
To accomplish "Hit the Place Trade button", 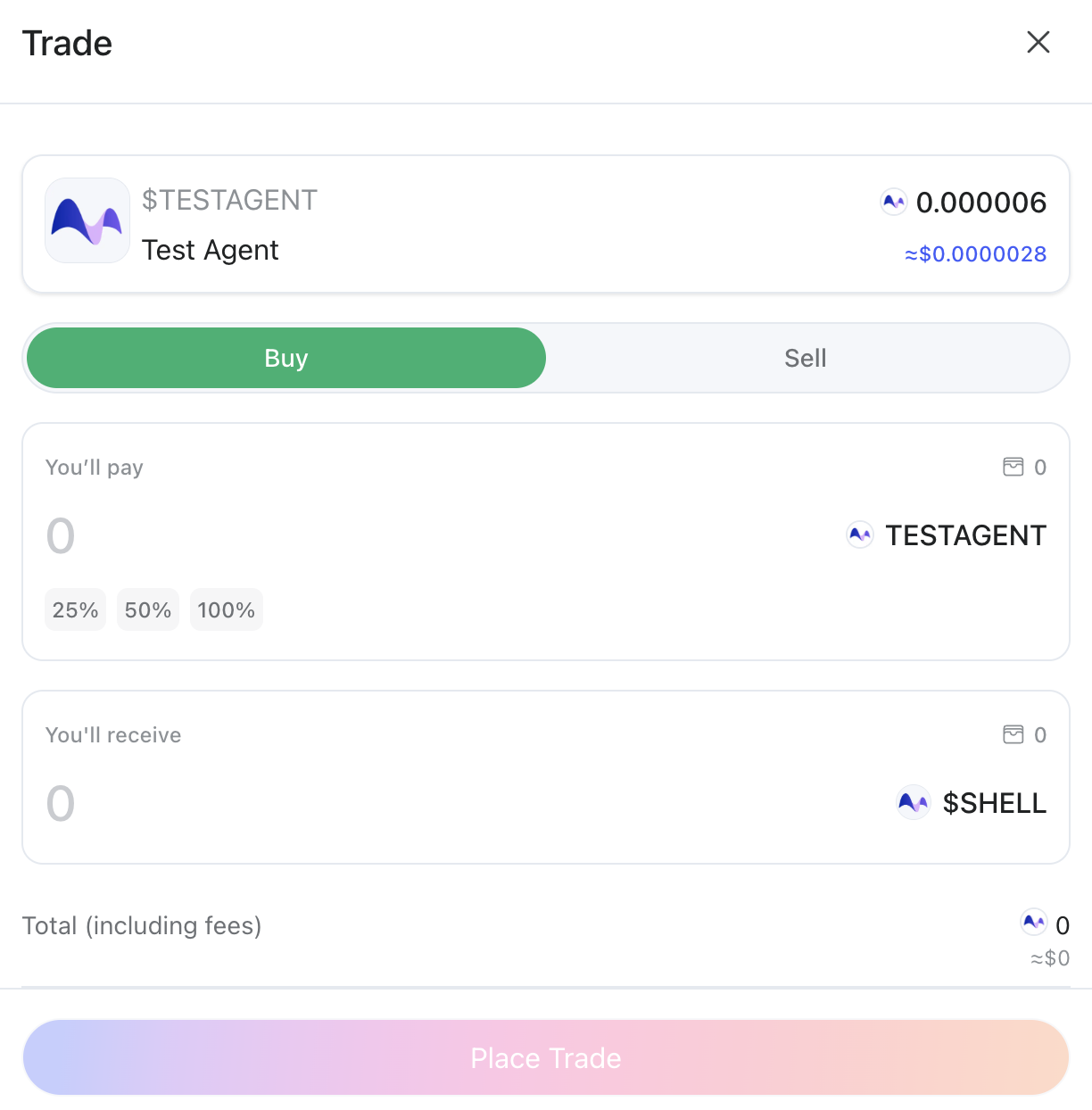I will click(x=546, y=1057).
